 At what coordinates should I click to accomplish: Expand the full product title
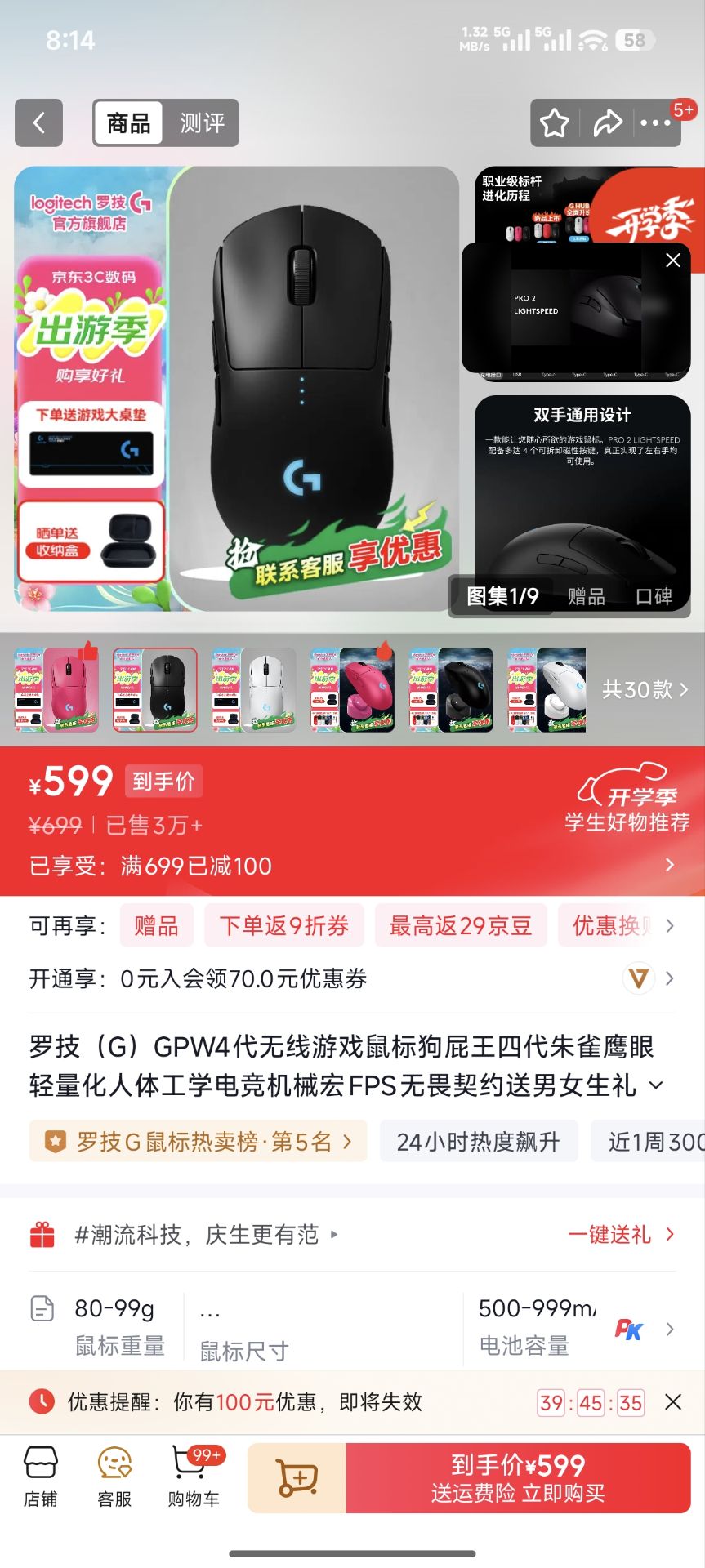[x=656, y=1085]
